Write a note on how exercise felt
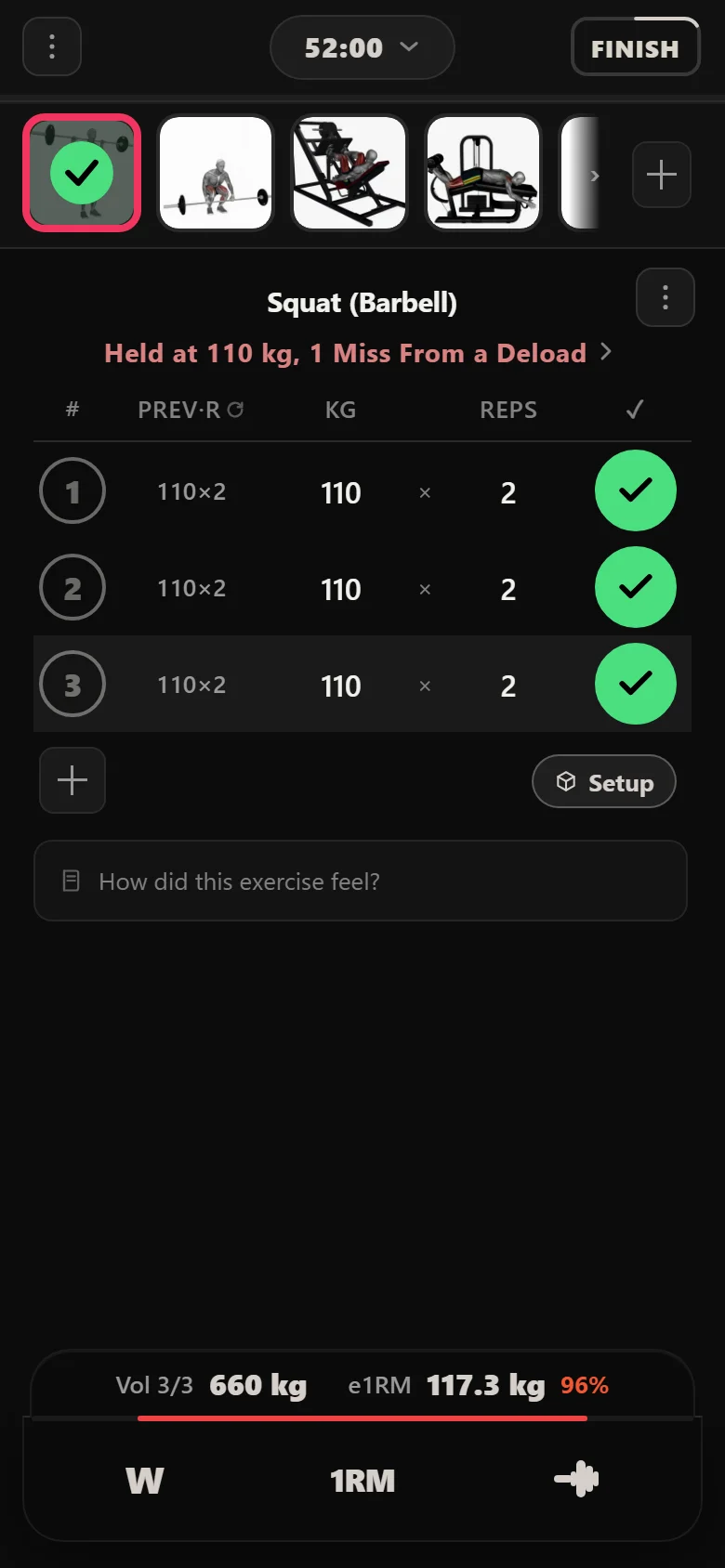 (361, 881)
